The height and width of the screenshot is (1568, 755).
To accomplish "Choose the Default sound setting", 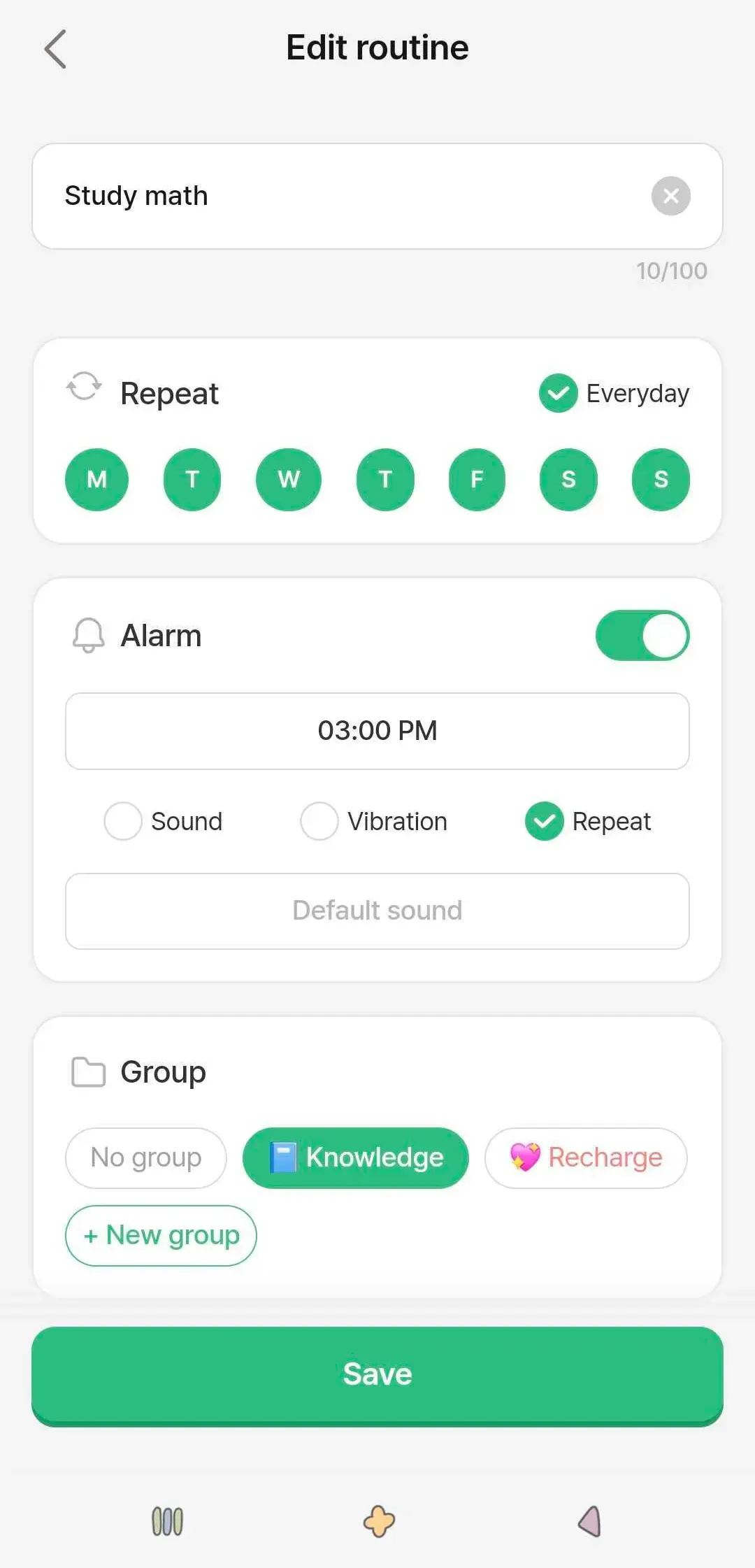I will [377, 911].
